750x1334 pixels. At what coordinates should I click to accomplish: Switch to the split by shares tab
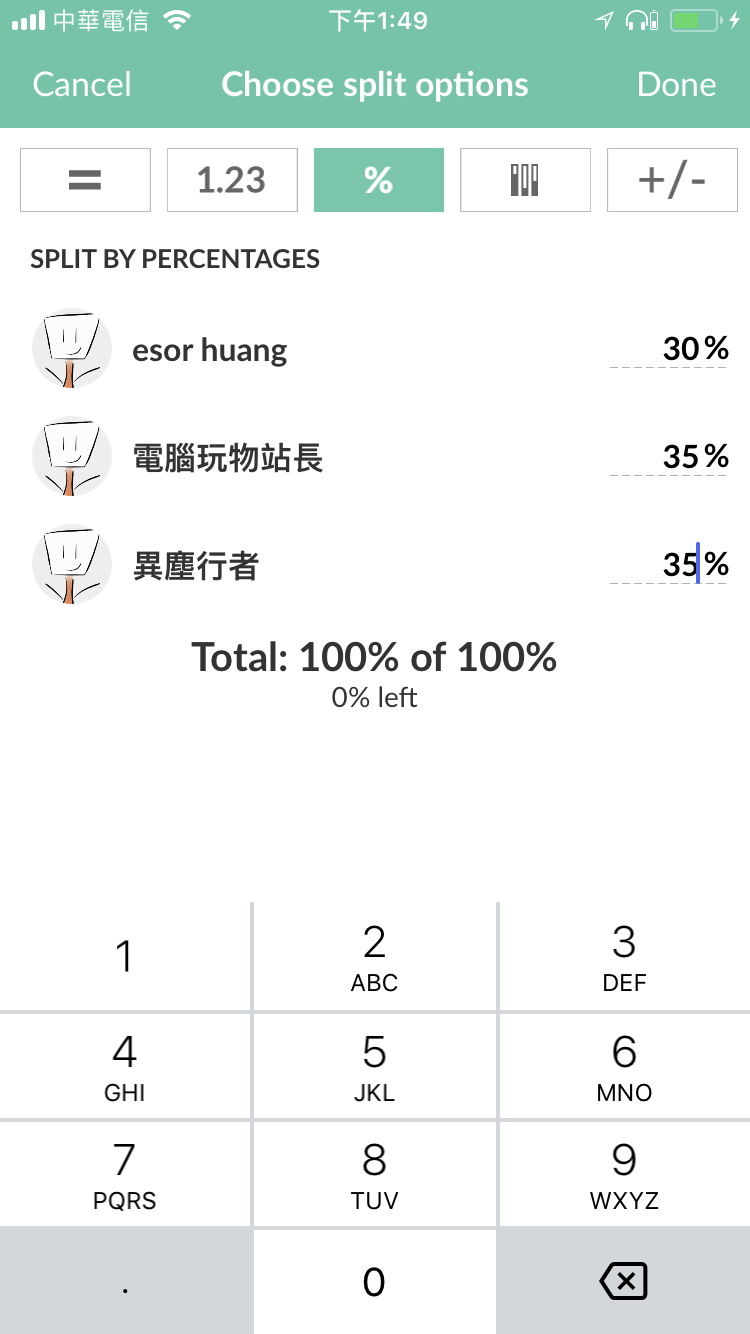click(x=525, y=180)
